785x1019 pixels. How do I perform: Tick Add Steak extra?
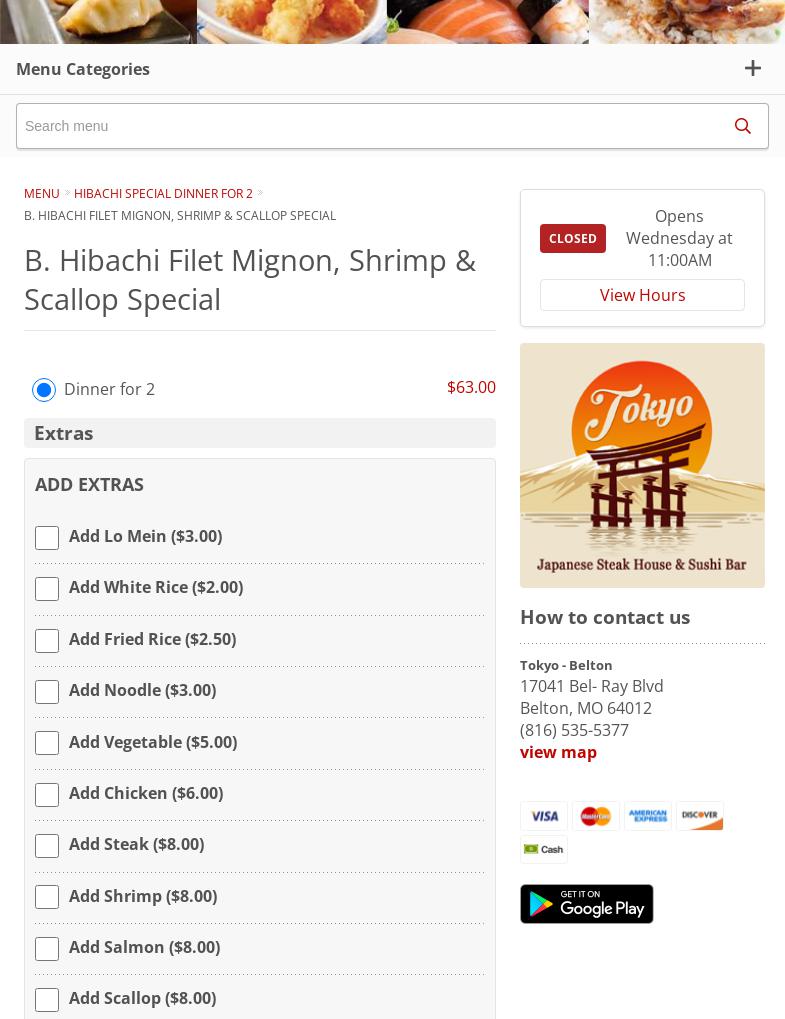pyautogui.click(x=47, y=846)
